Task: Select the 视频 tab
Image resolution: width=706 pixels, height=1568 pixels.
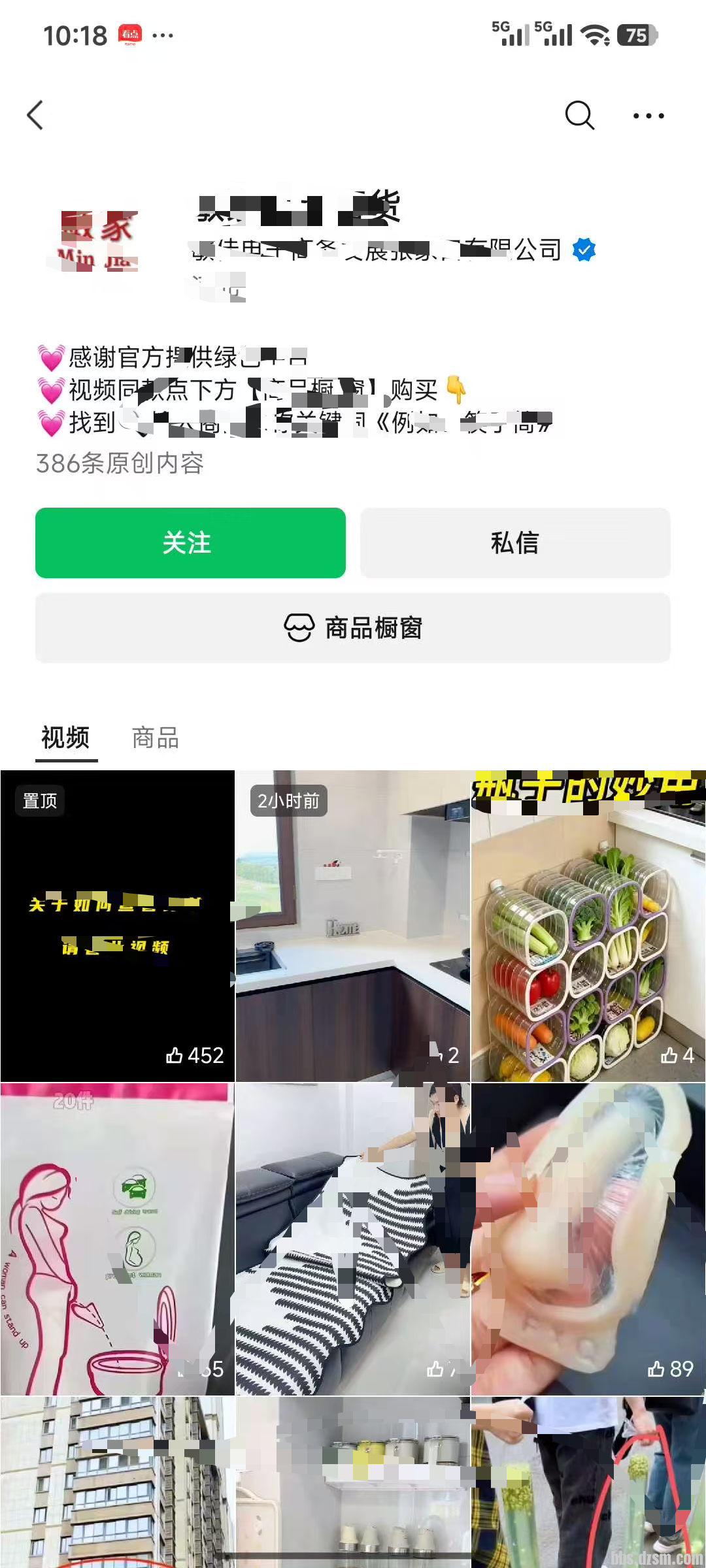Action: click(x=65, y=738)
